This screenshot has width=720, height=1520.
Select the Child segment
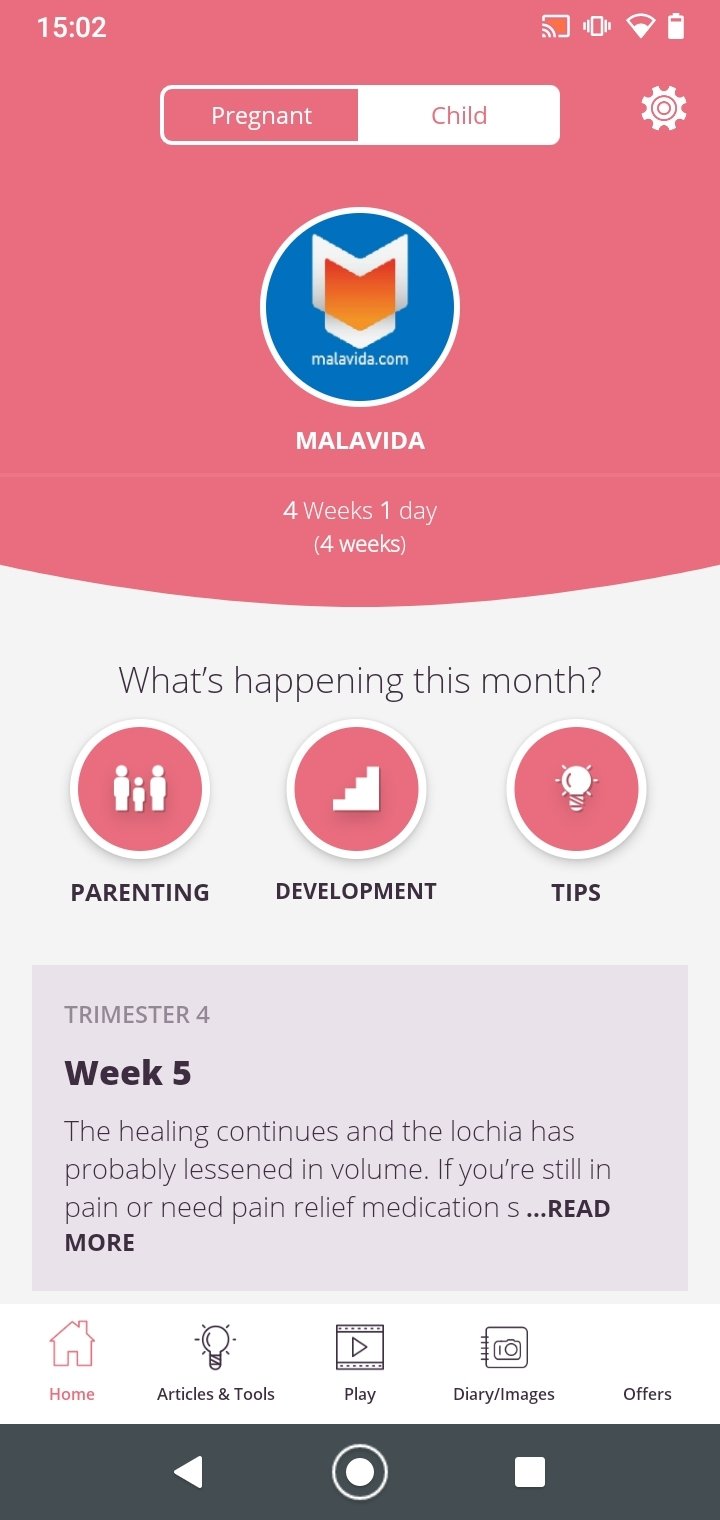pos(459,115)
